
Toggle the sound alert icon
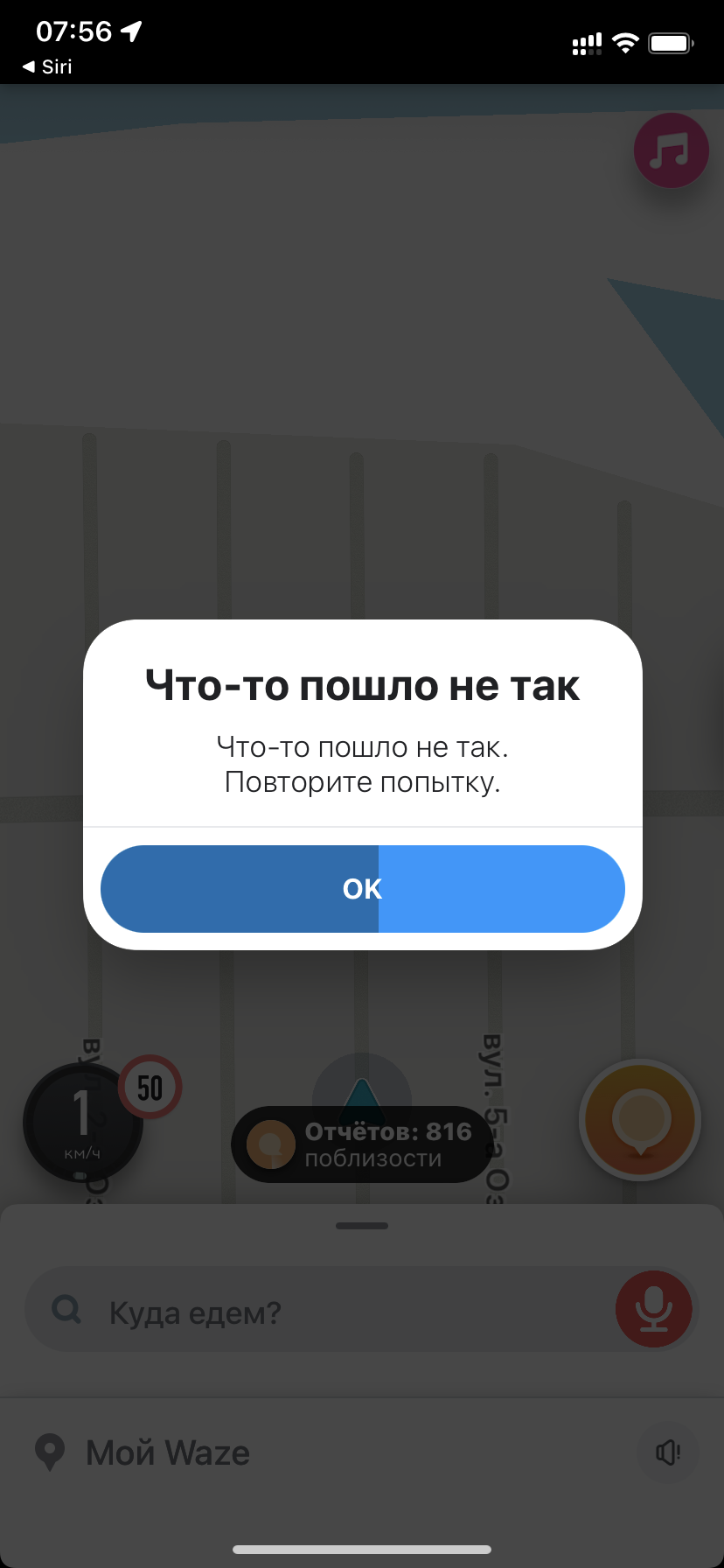tap(668, 1453)
